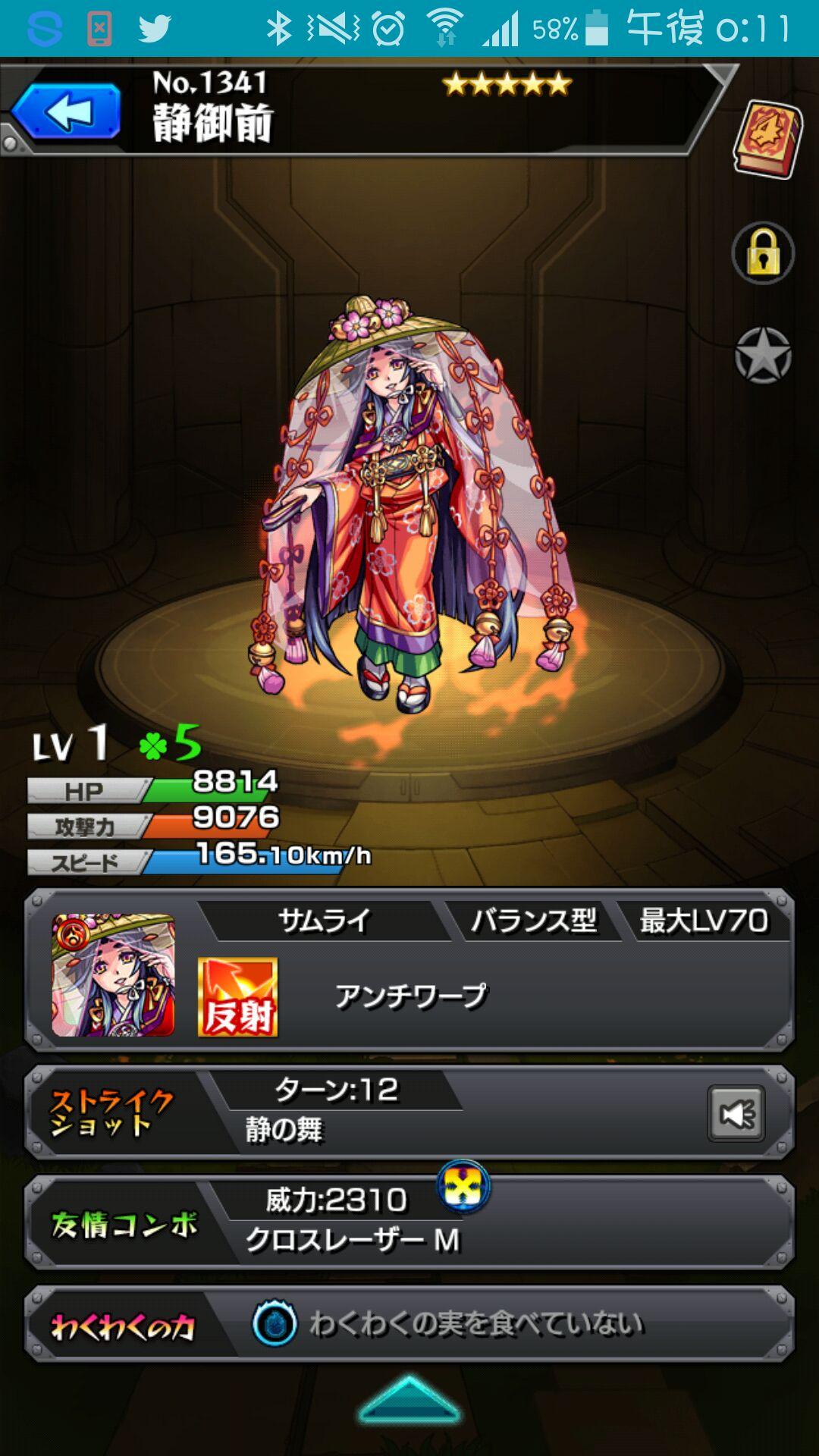Expand details with the bottom up arrow

pos(409,1400)
